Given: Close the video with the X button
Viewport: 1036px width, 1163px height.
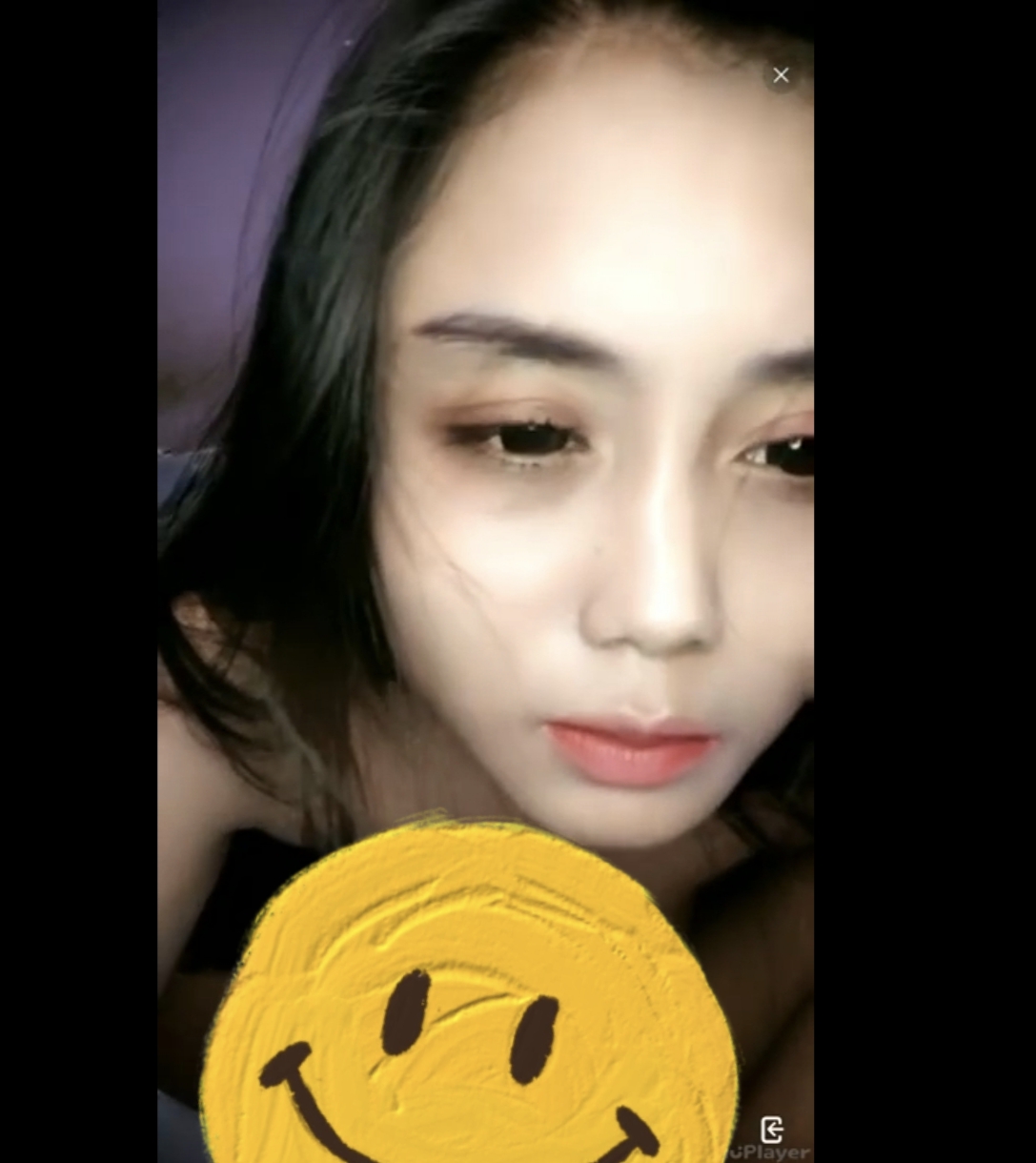Looking at the screenshot, I should (x=781, y=75).
